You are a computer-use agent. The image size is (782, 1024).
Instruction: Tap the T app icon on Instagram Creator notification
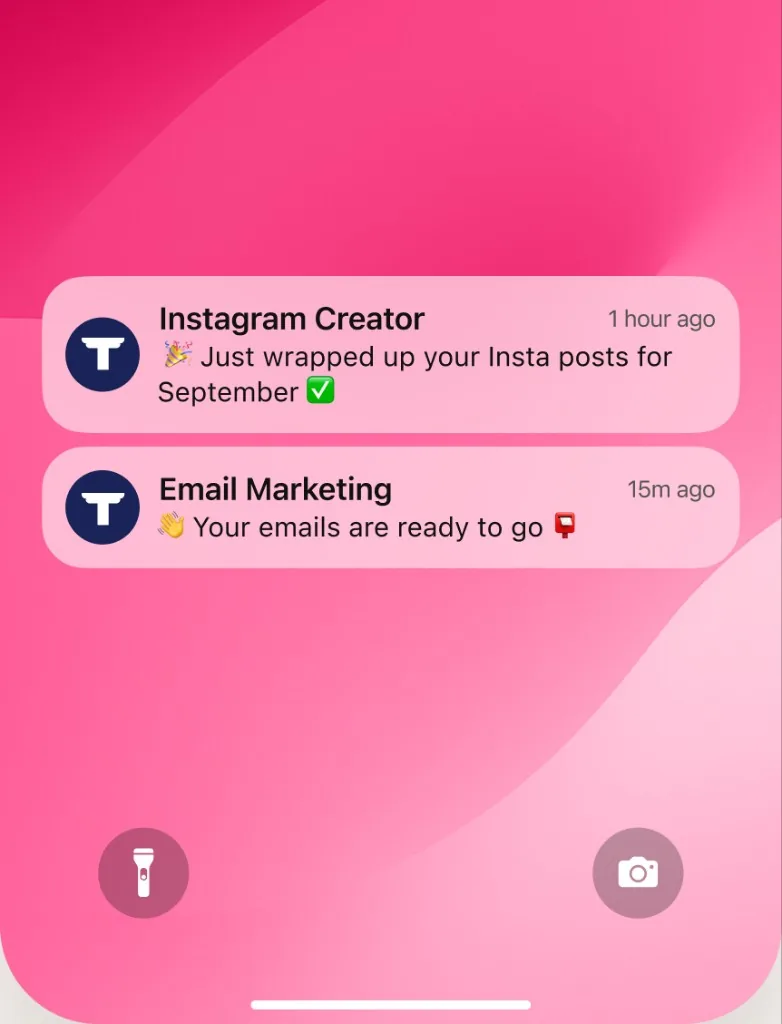click(x=102, y=355)
